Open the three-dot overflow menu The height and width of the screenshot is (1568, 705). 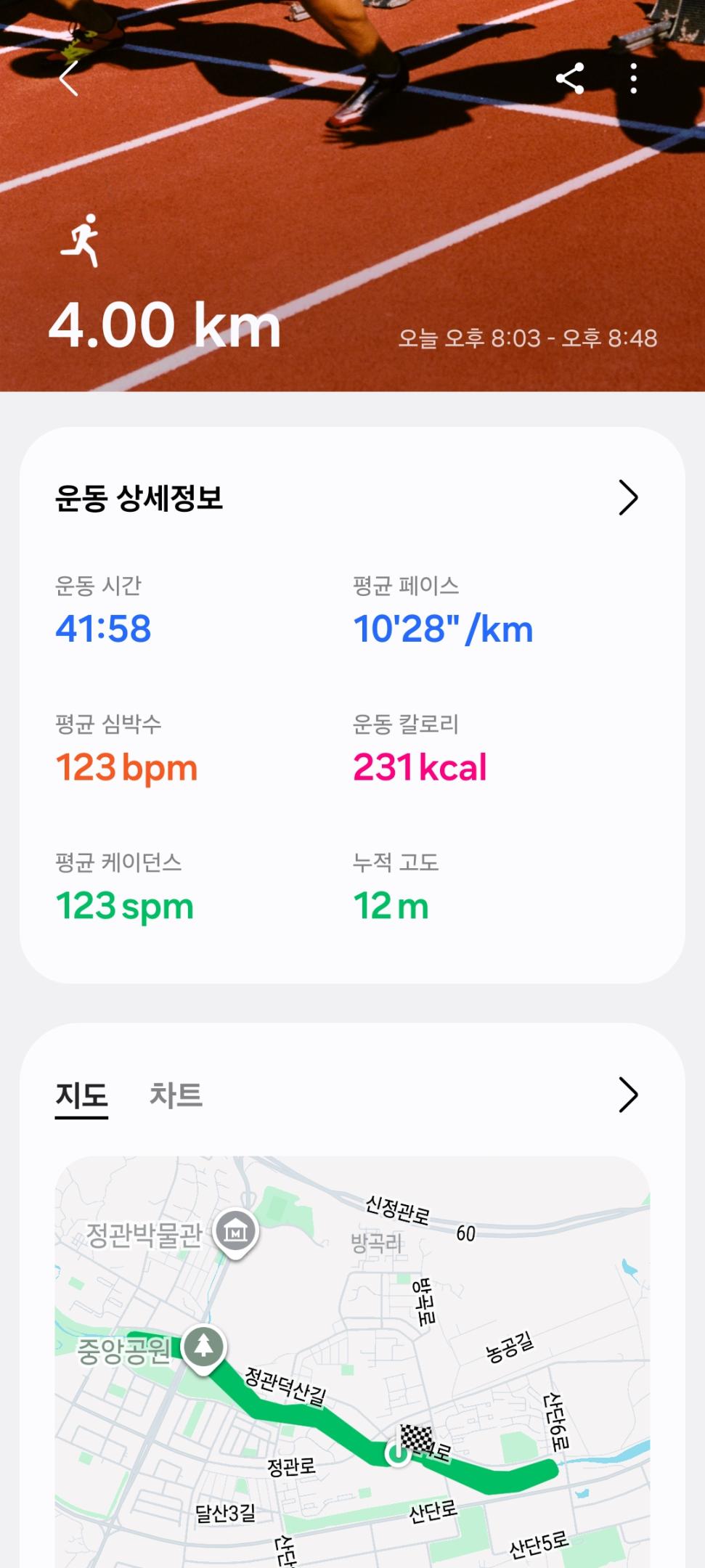[634, 78]
